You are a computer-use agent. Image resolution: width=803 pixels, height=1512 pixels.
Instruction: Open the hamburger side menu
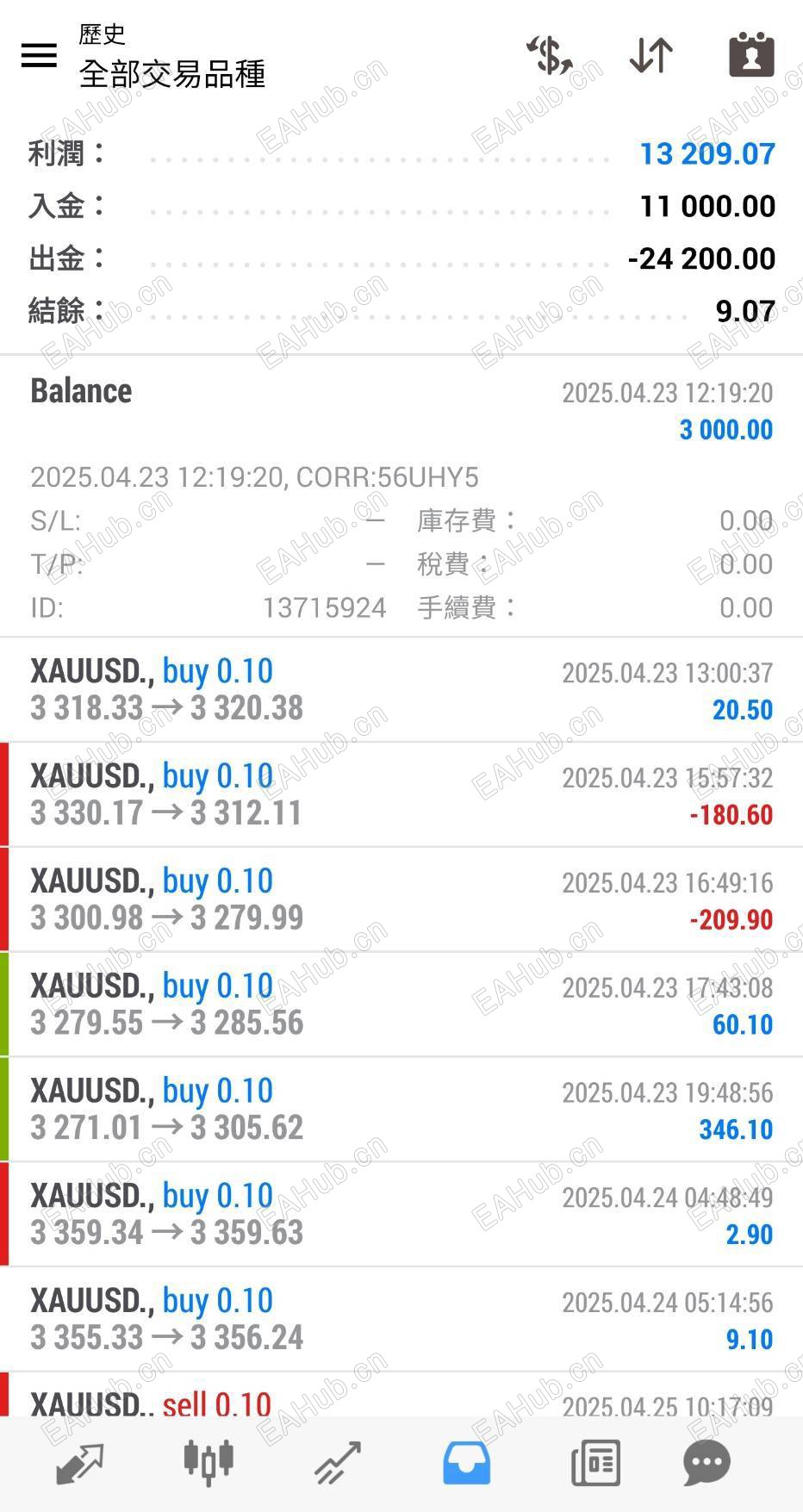[x=39, y=56]
